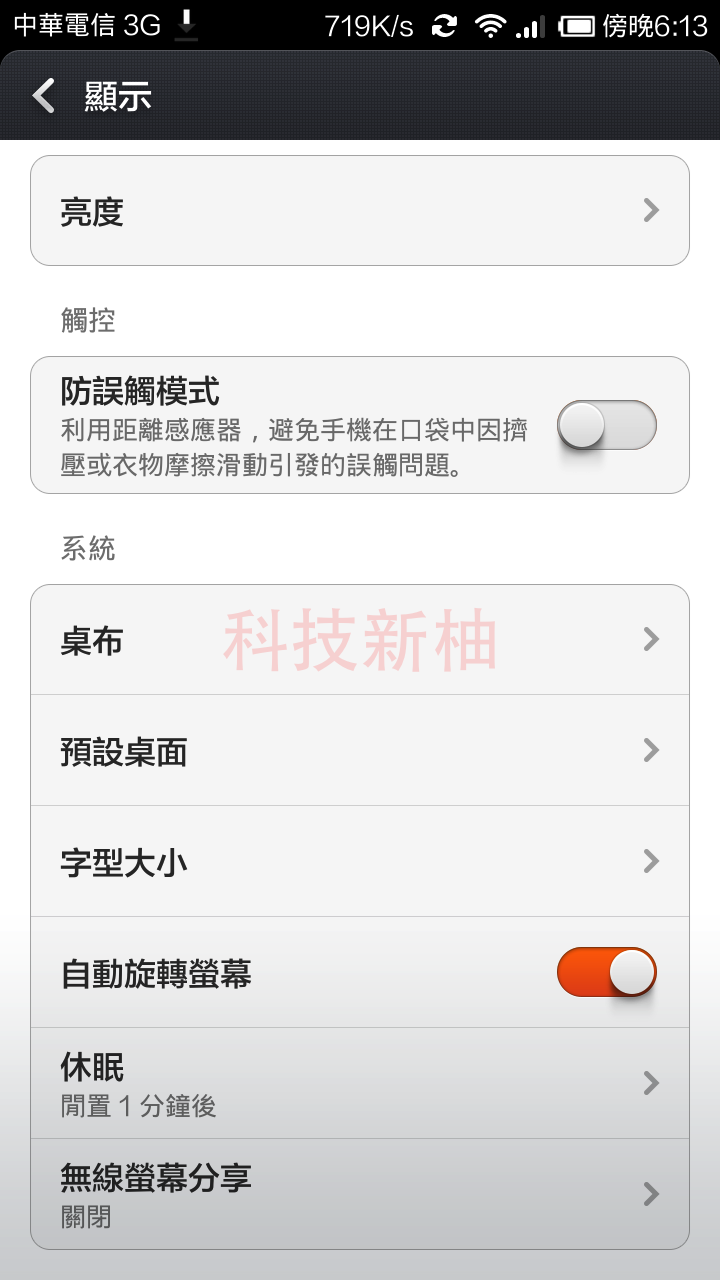
Task: Open 無線螢幕分享 wireless display settings
Action: click(x=360, y=1194)
